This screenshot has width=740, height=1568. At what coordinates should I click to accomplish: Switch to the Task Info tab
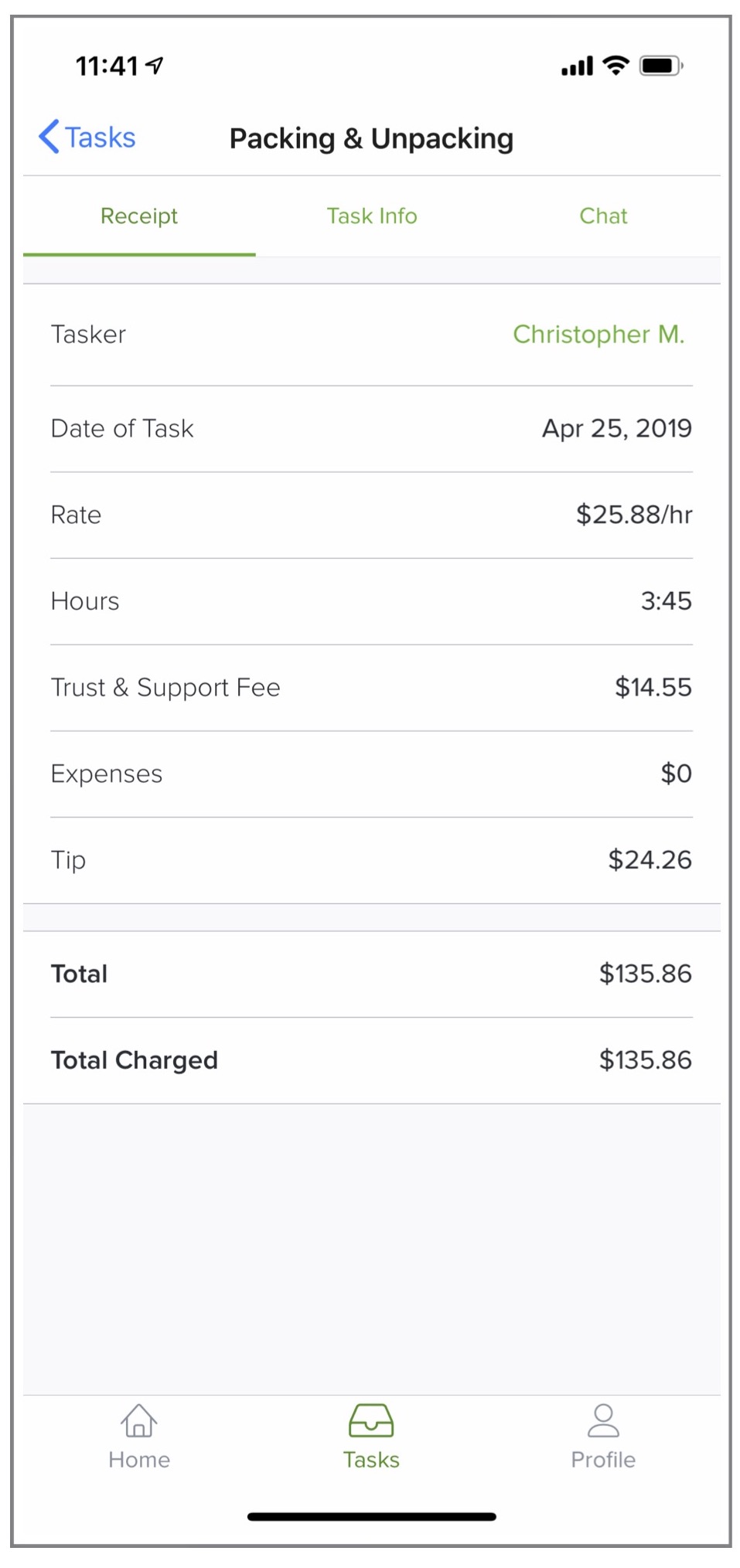click(x=372, y=216)
